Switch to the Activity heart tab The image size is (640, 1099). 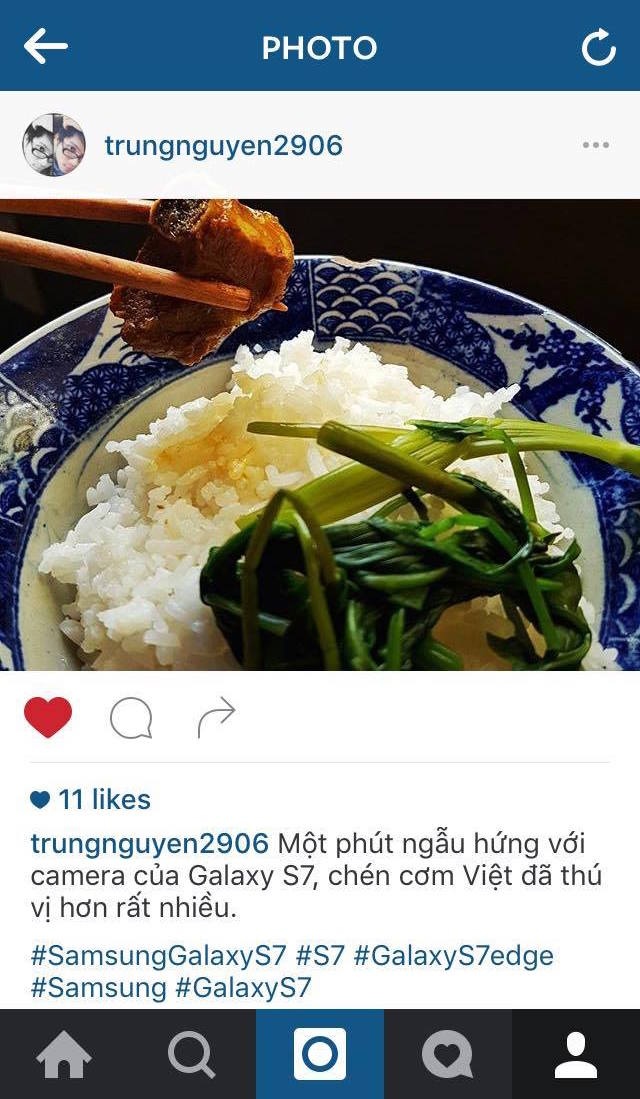pyautogui.click(x=447, y=1055)
